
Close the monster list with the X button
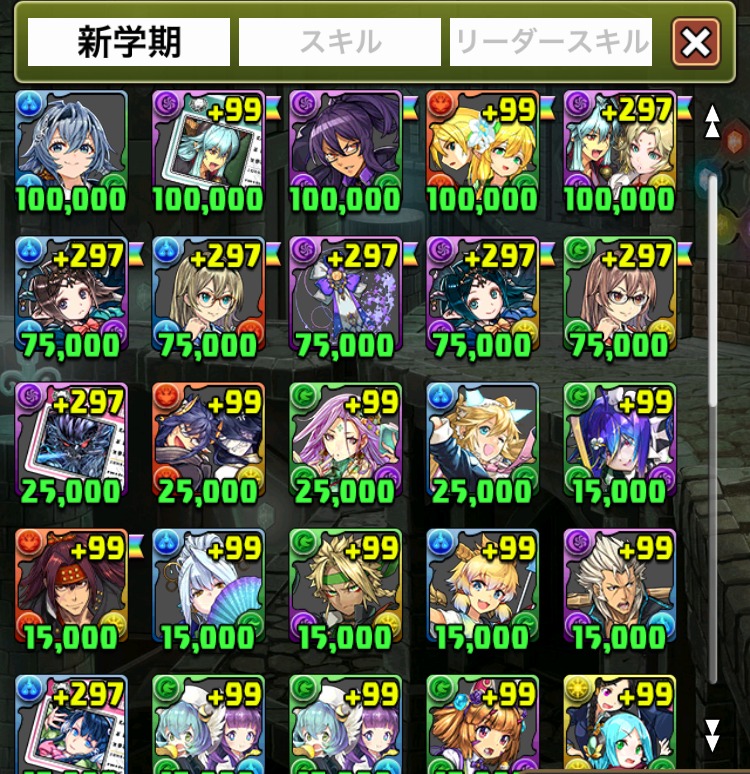click(x=696, y=43)
